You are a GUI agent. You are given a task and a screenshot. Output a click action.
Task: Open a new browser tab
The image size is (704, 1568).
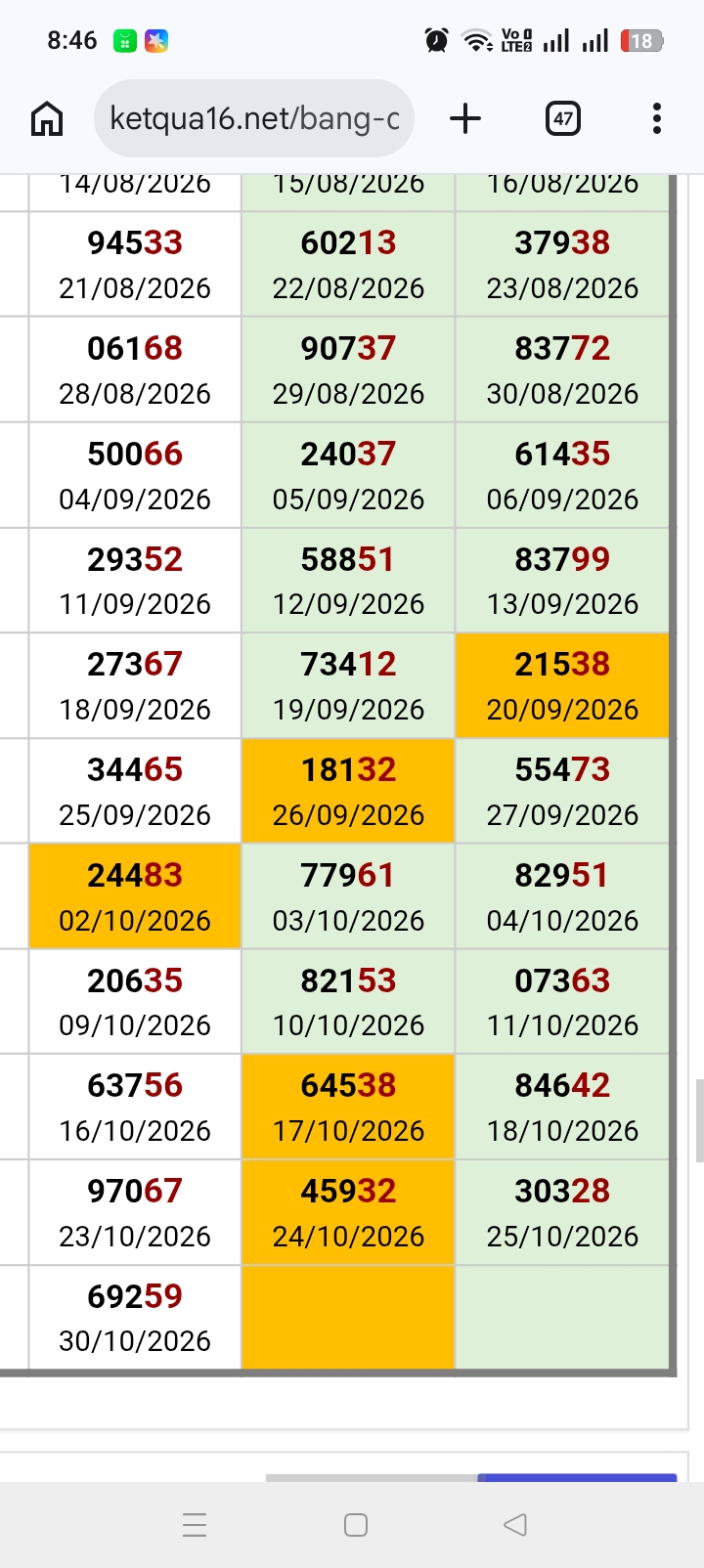[465, 119]
